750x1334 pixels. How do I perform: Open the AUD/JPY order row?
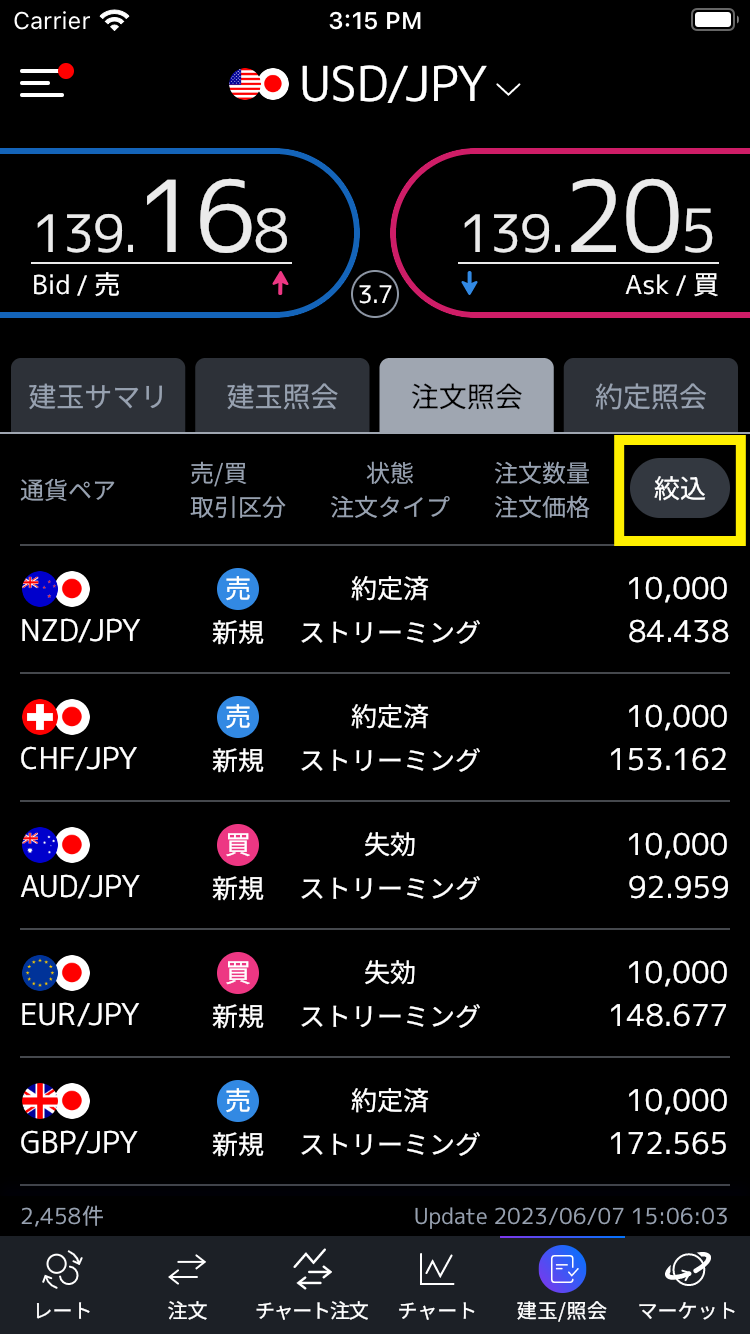tap(375, 866)
